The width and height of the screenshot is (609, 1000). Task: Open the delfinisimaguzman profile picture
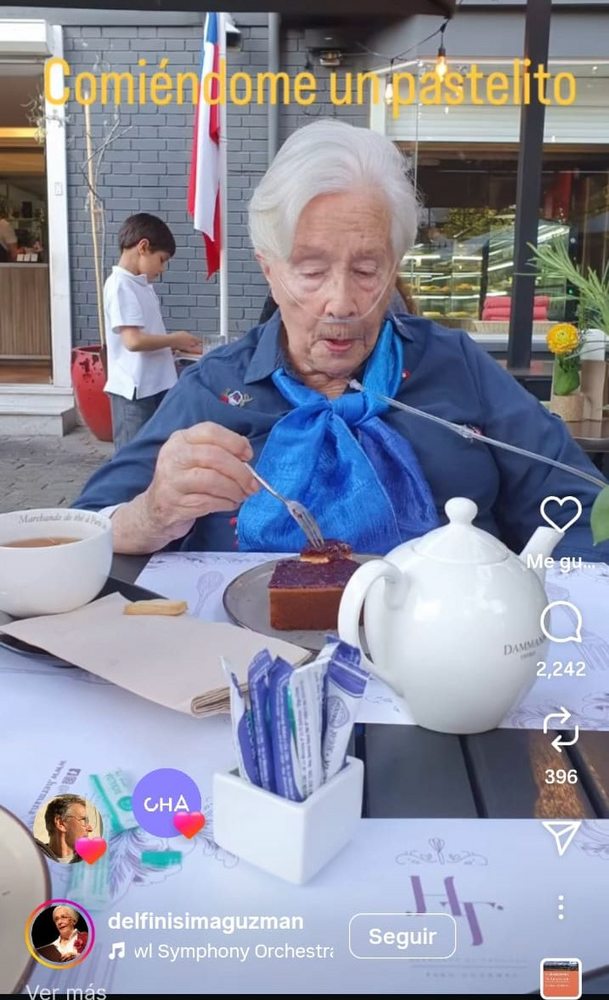coord(60,934)
